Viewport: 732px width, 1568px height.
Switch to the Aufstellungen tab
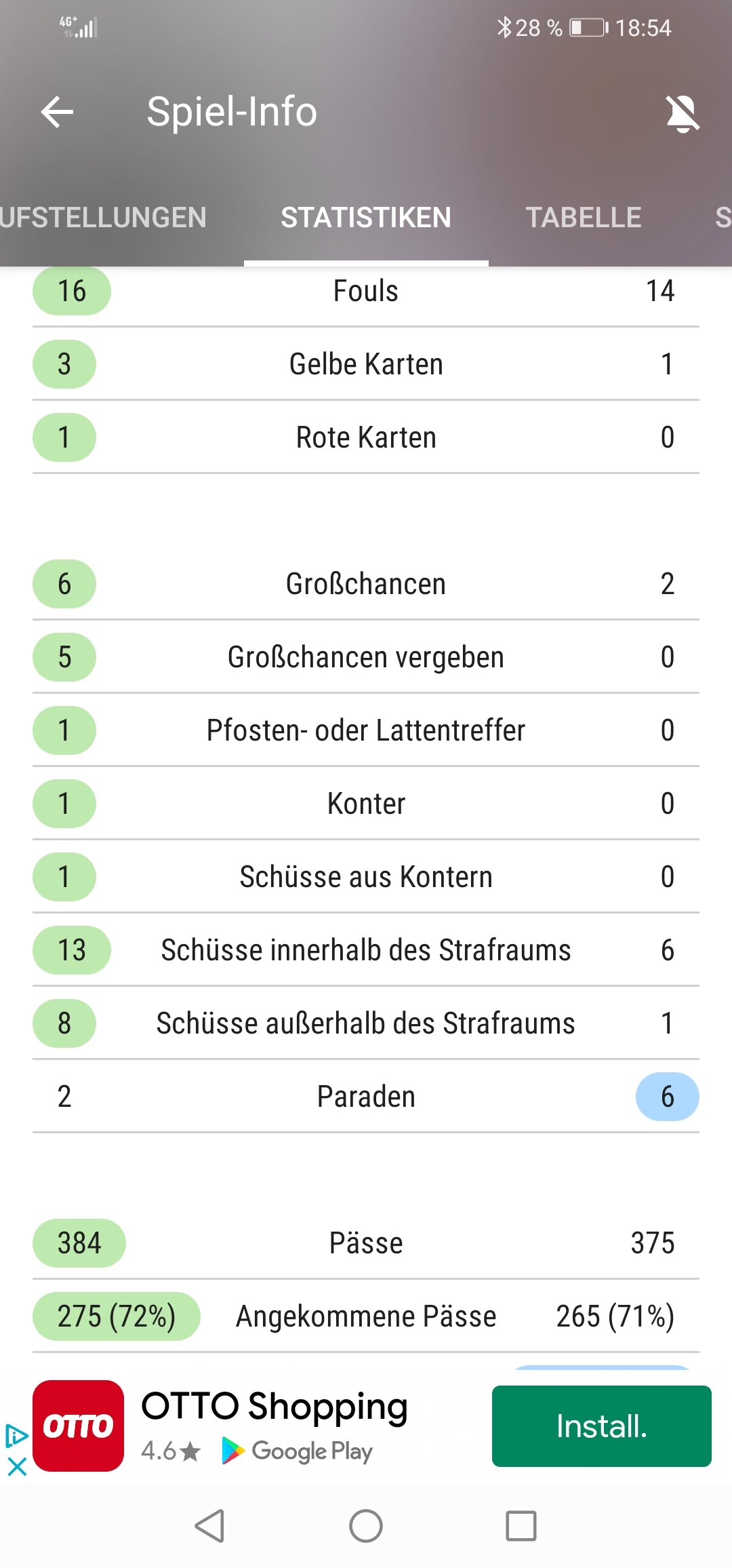coord(103,218)
